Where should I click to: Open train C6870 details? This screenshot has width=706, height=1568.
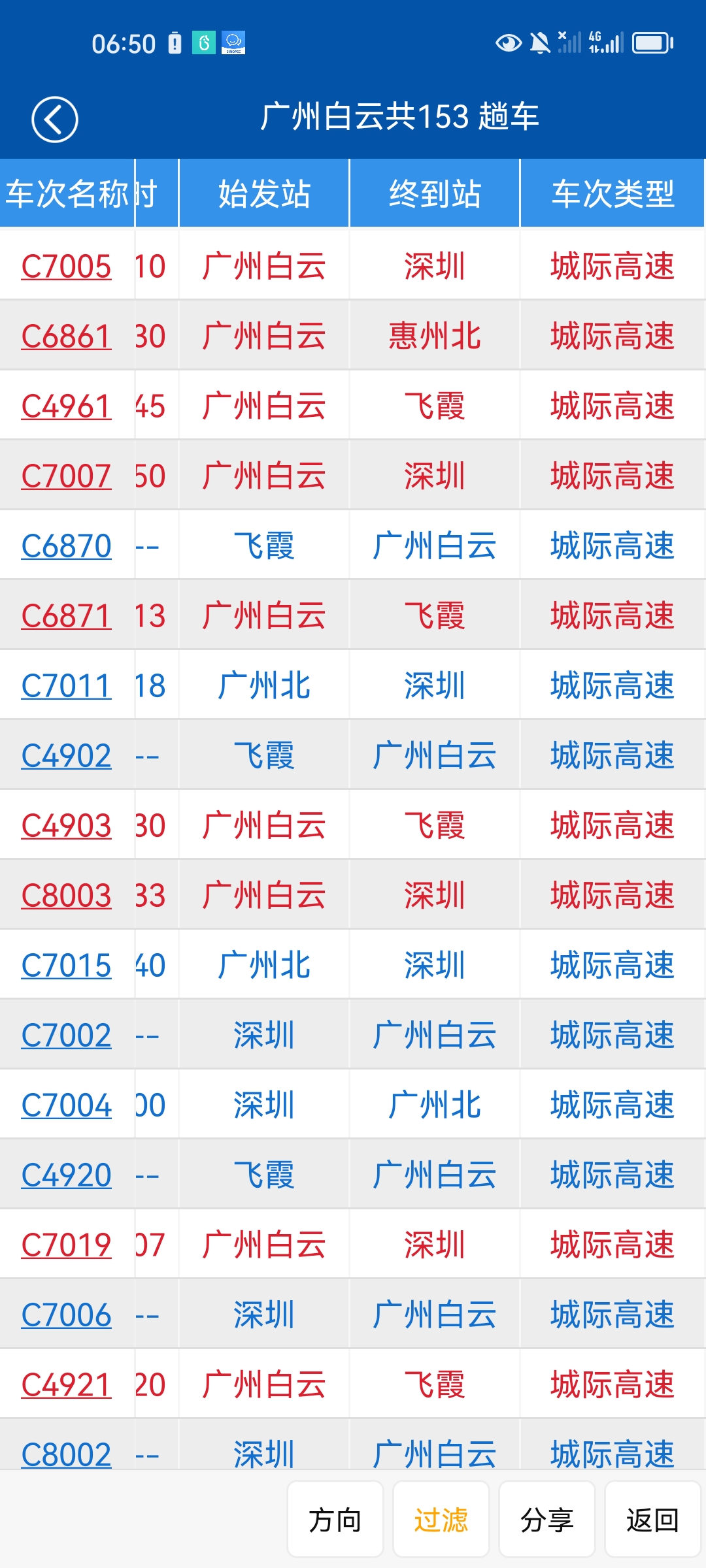65,546
